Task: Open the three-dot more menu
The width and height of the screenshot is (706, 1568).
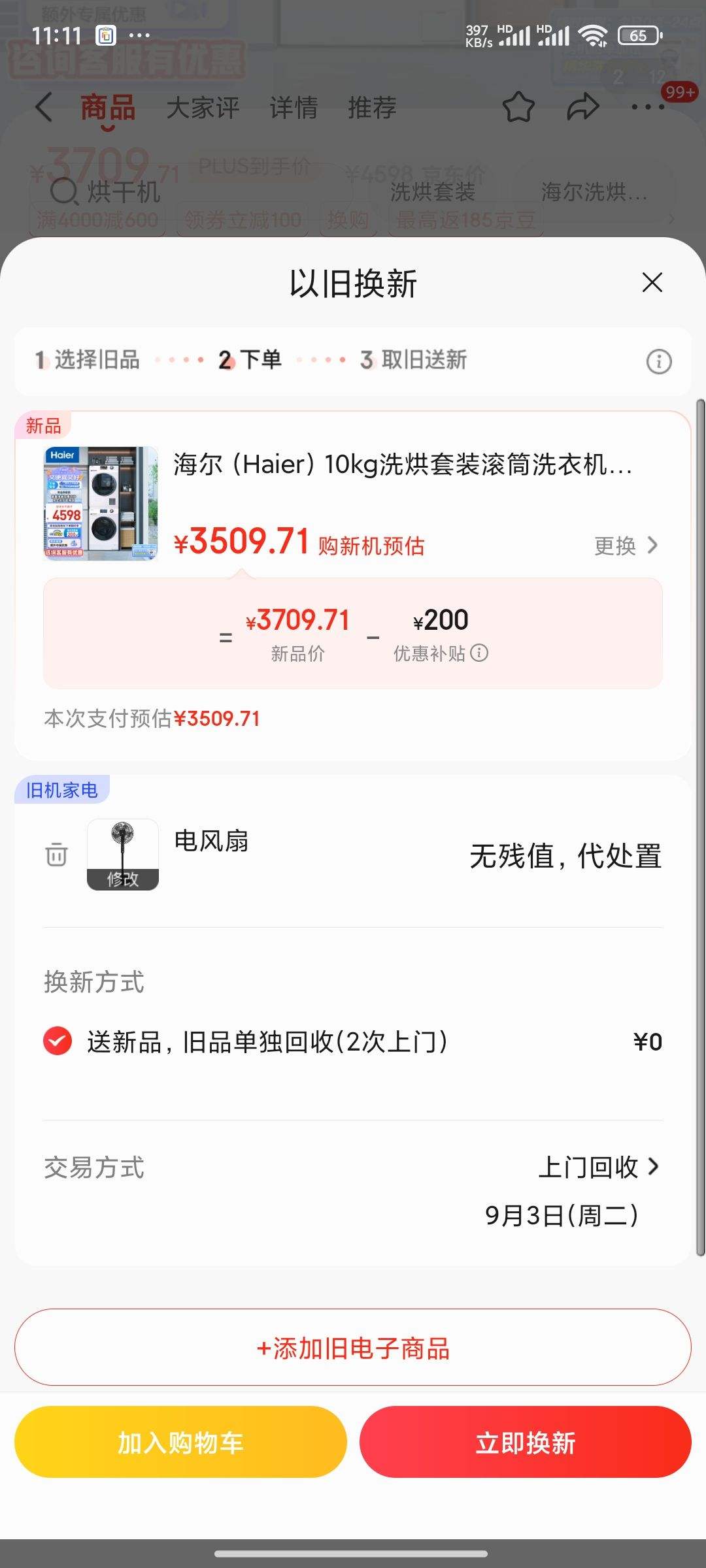Action: pos(647,106)
